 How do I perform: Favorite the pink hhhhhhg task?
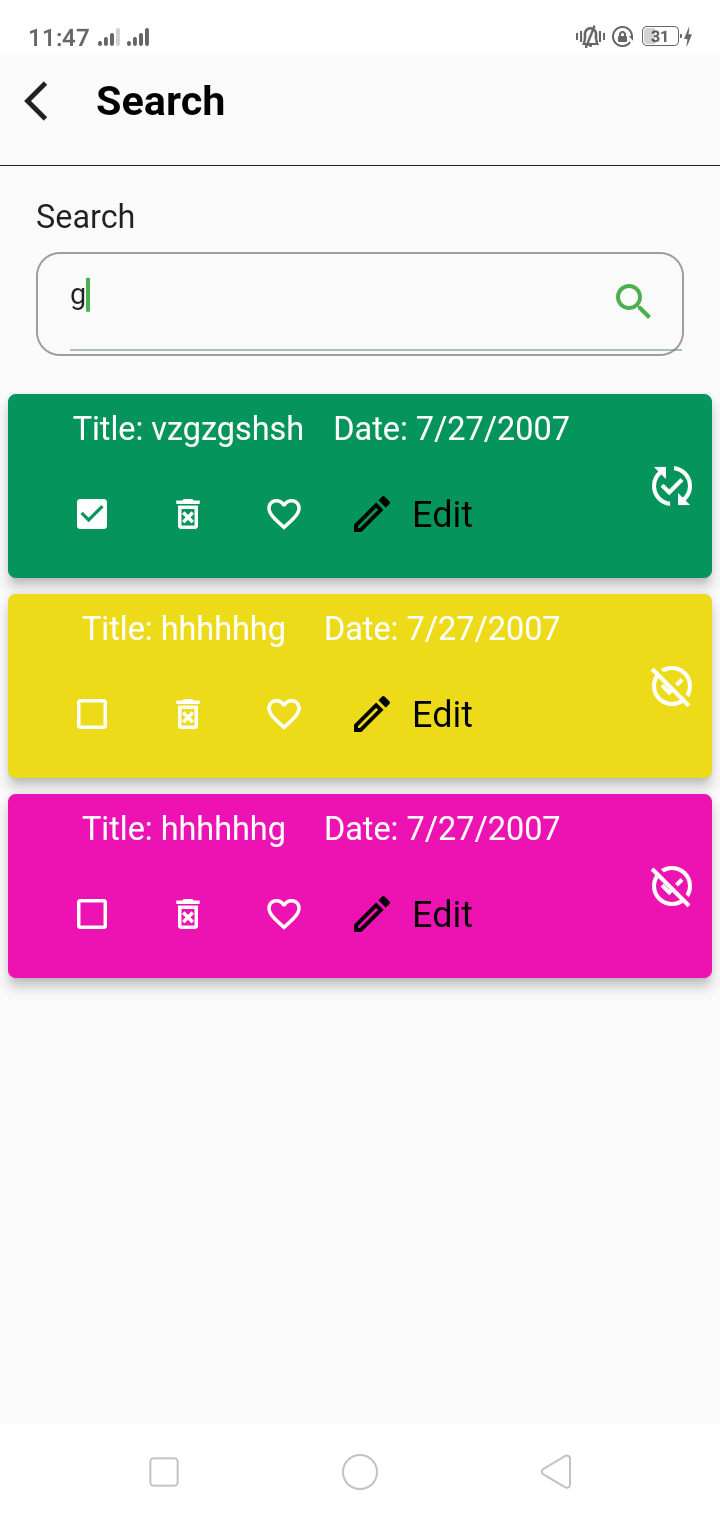tap(284, 914)
